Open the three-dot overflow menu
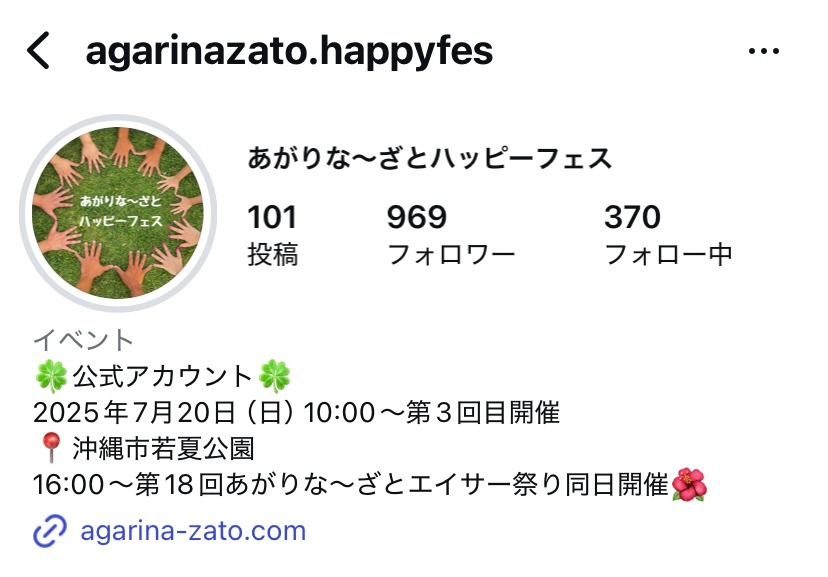 point(763,52)
